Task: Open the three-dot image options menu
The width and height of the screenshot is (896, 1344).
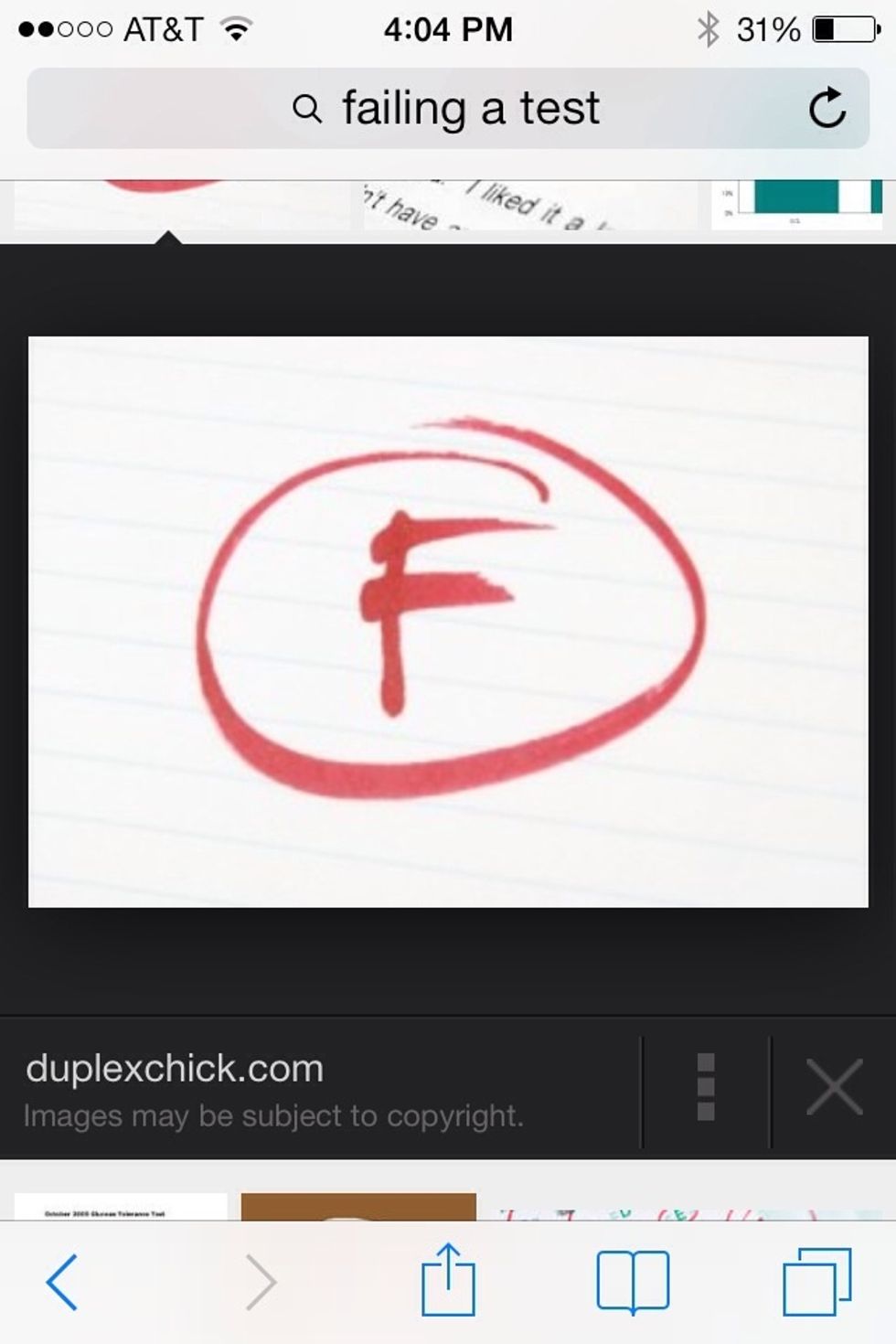Action: click(x=706, y=1087)
